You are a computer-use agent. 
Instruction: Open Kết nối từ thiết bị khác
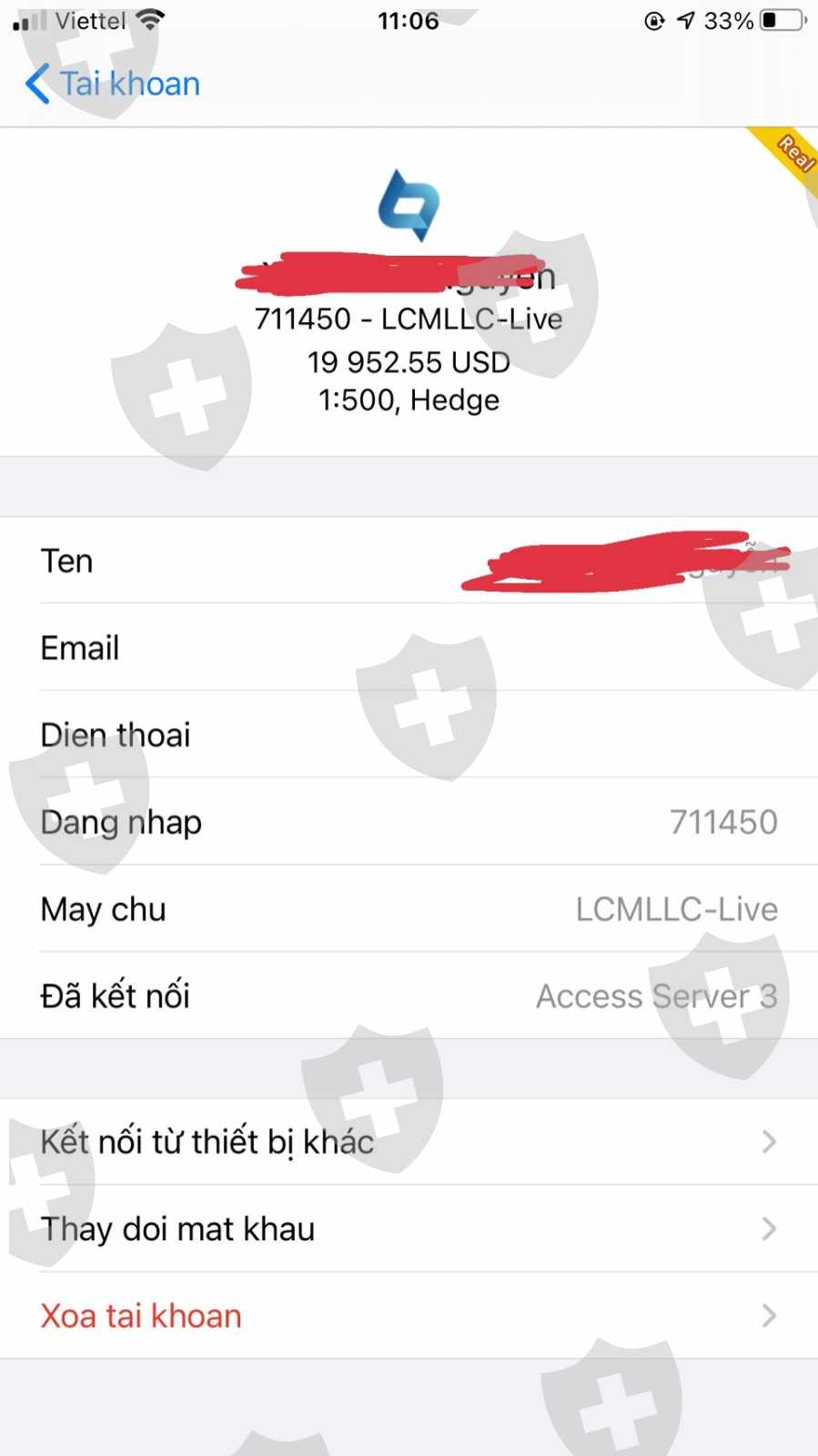click(409, 1141)
